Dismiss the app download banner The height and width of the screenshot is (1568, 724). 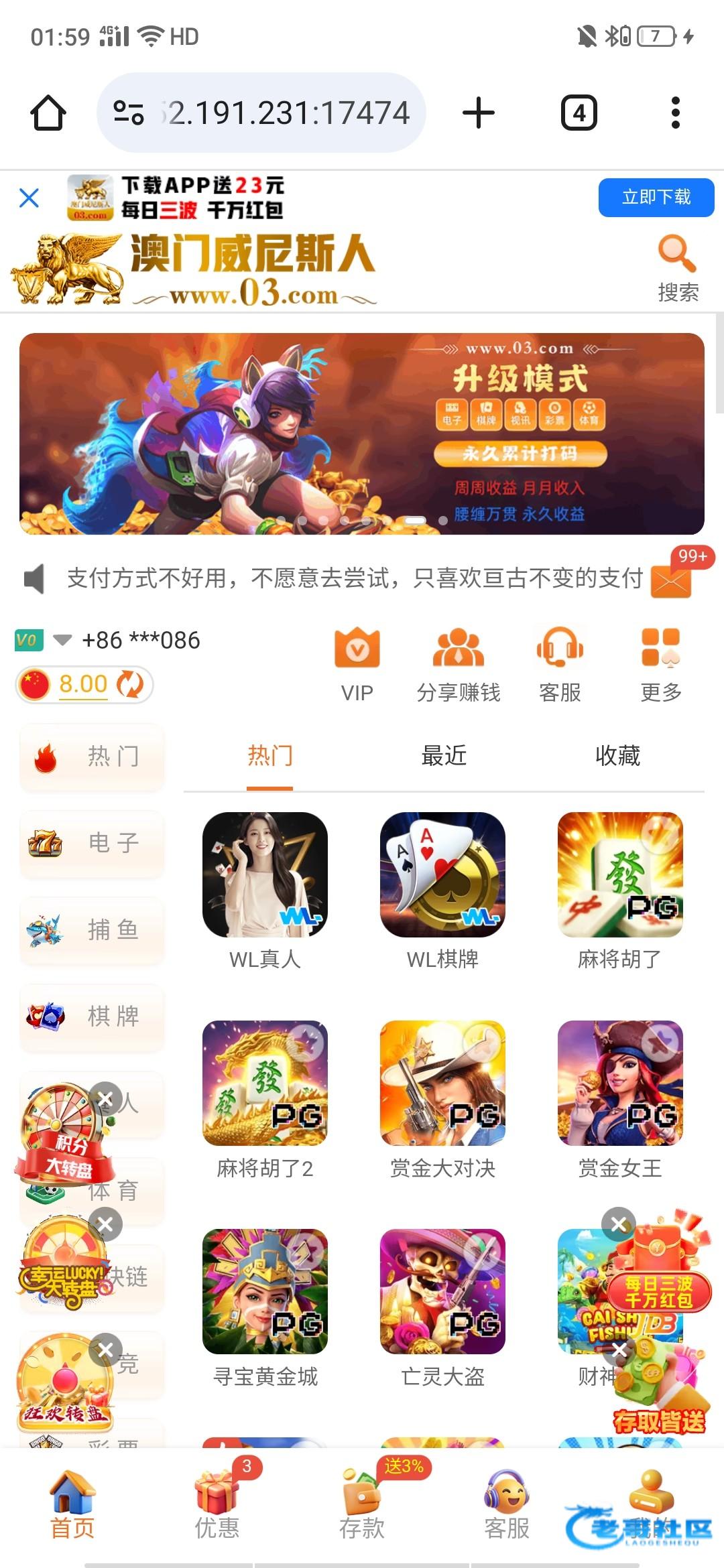[29, 198]
